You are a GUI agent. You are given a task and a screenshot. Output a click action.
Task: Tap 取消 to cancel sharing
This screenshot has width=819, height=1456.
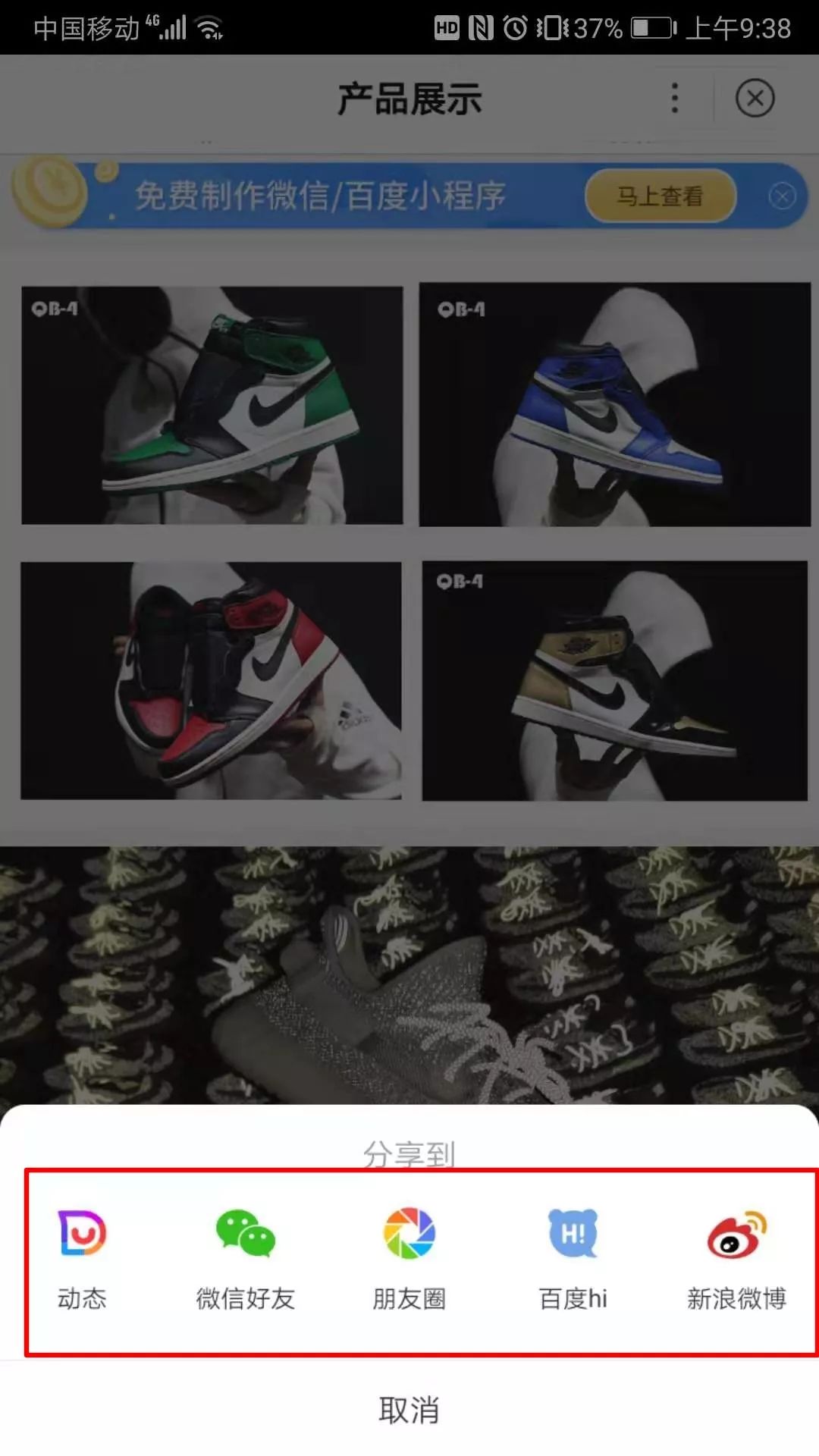click(409, 1410)
